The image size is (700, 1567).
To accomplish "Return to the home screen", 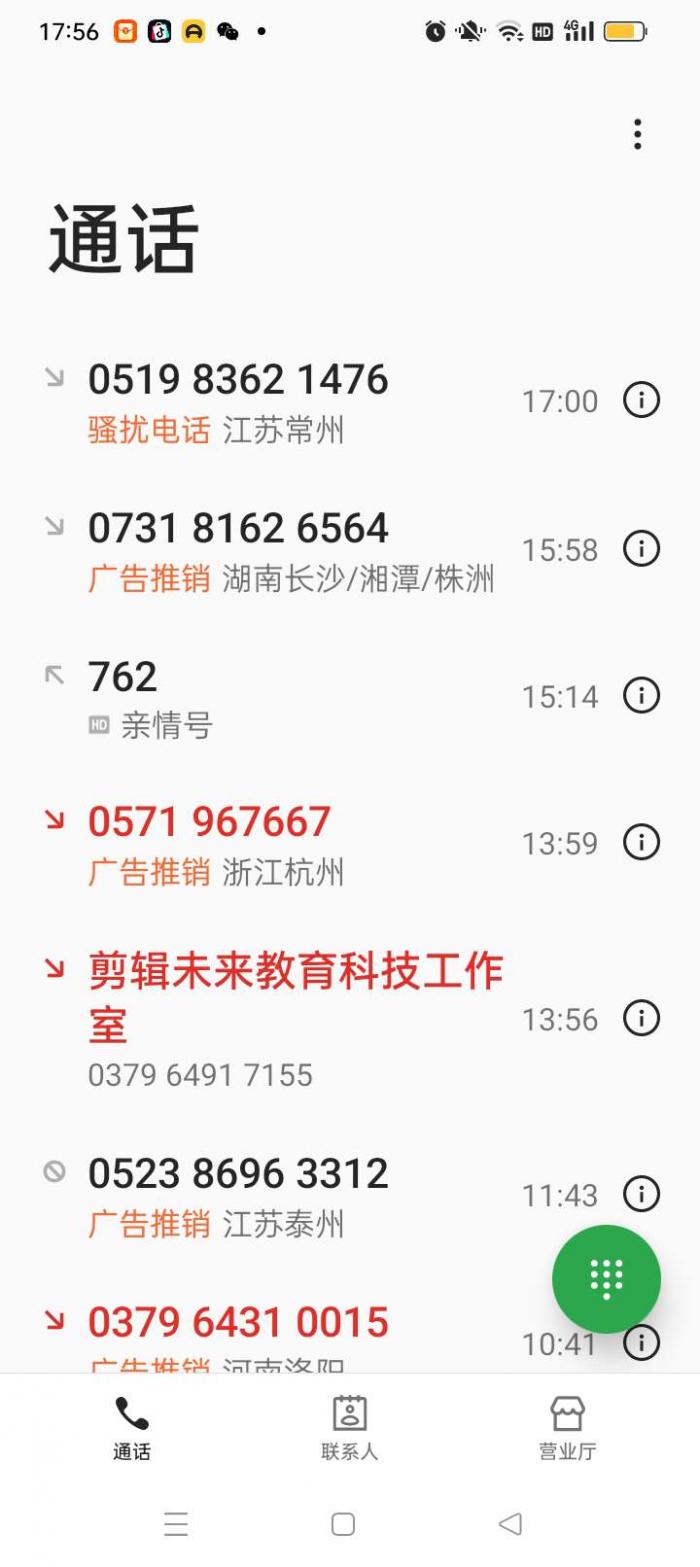I will pyautogui.click(x=343, y=1523).
